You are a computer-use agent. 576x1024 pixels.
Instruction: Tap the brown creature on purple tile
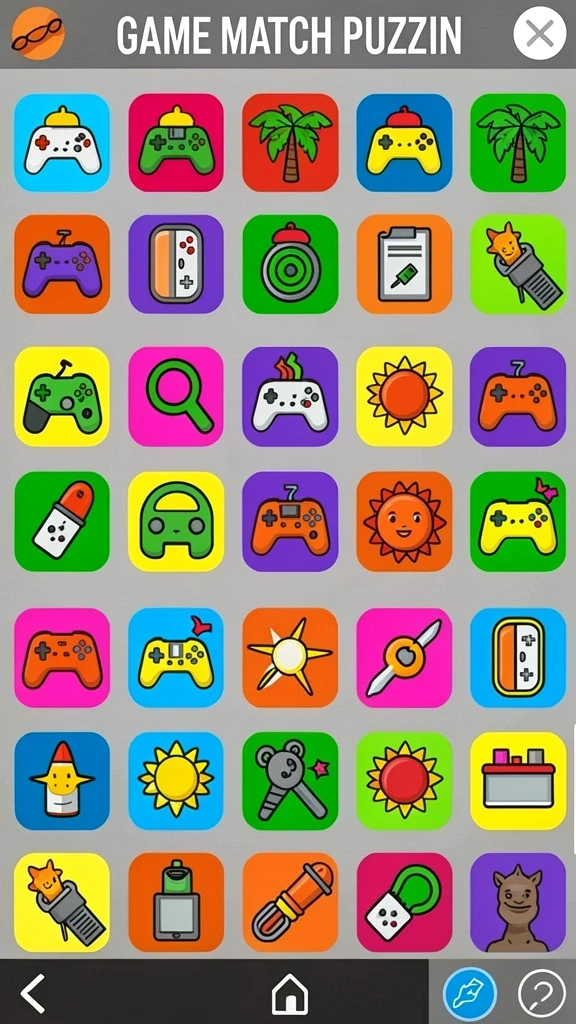point(518,902)
